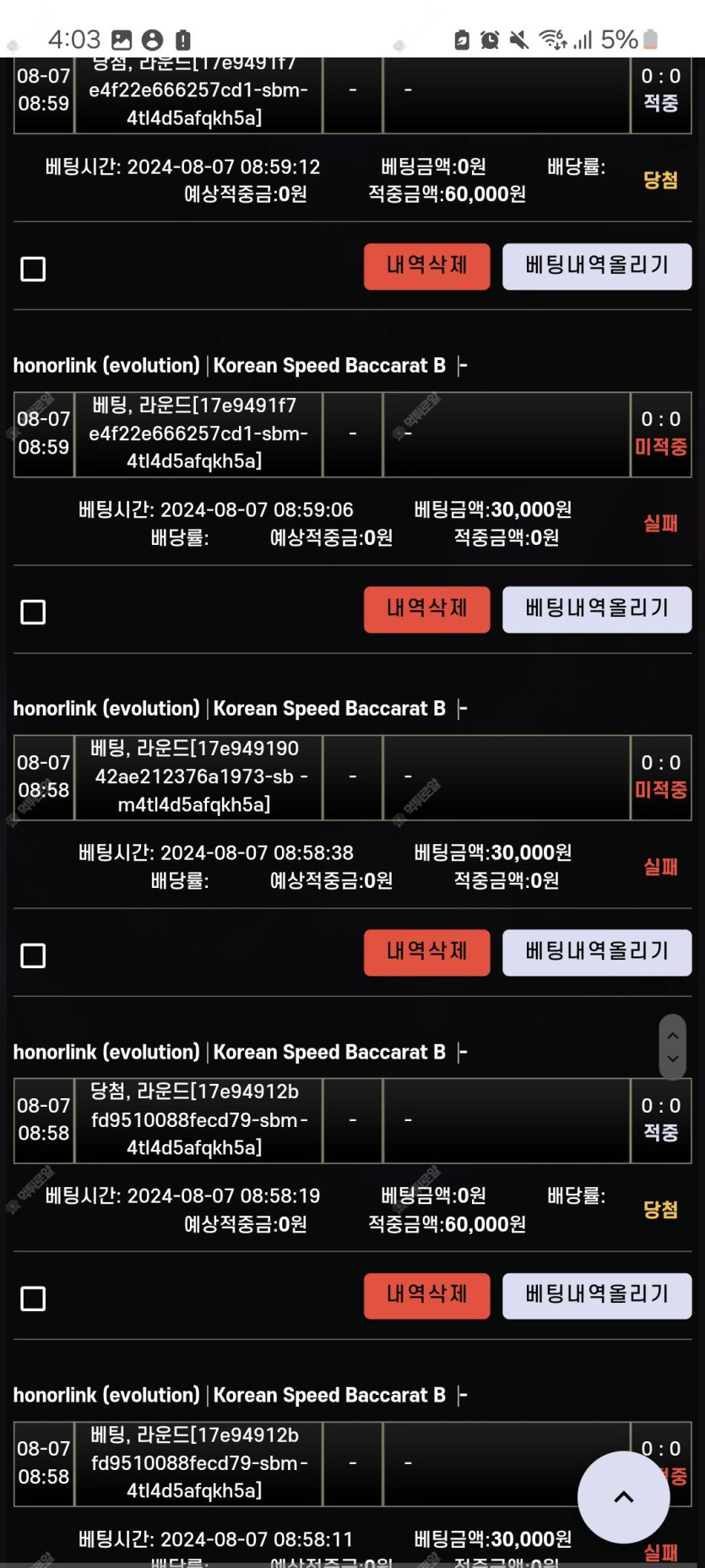Delete the record of the 08:59:06 bet
The width and height of the screenshot is (705, 1568).
click(426, 609)
